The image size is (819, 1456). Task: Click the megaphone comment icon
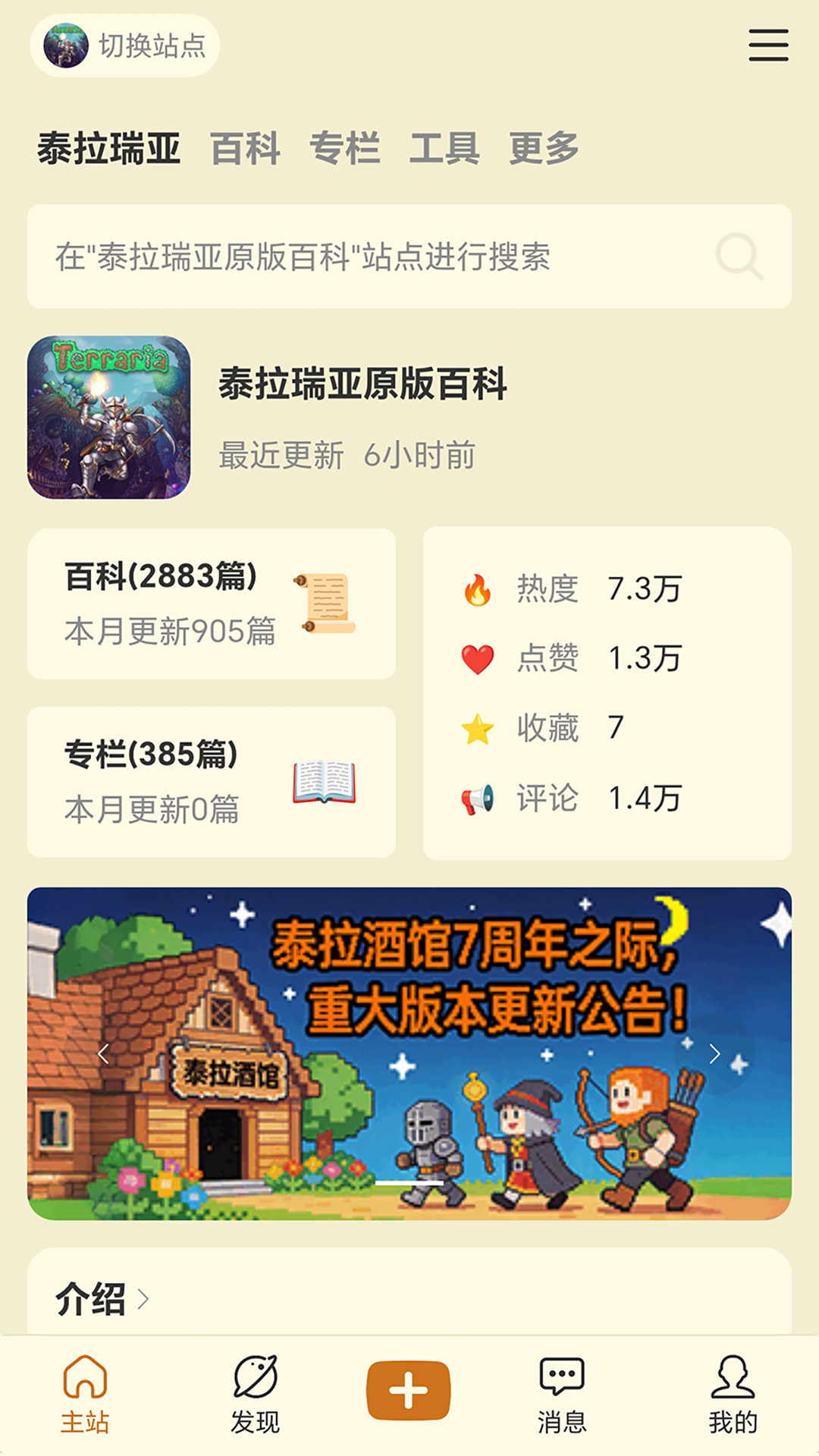(477, 796)
